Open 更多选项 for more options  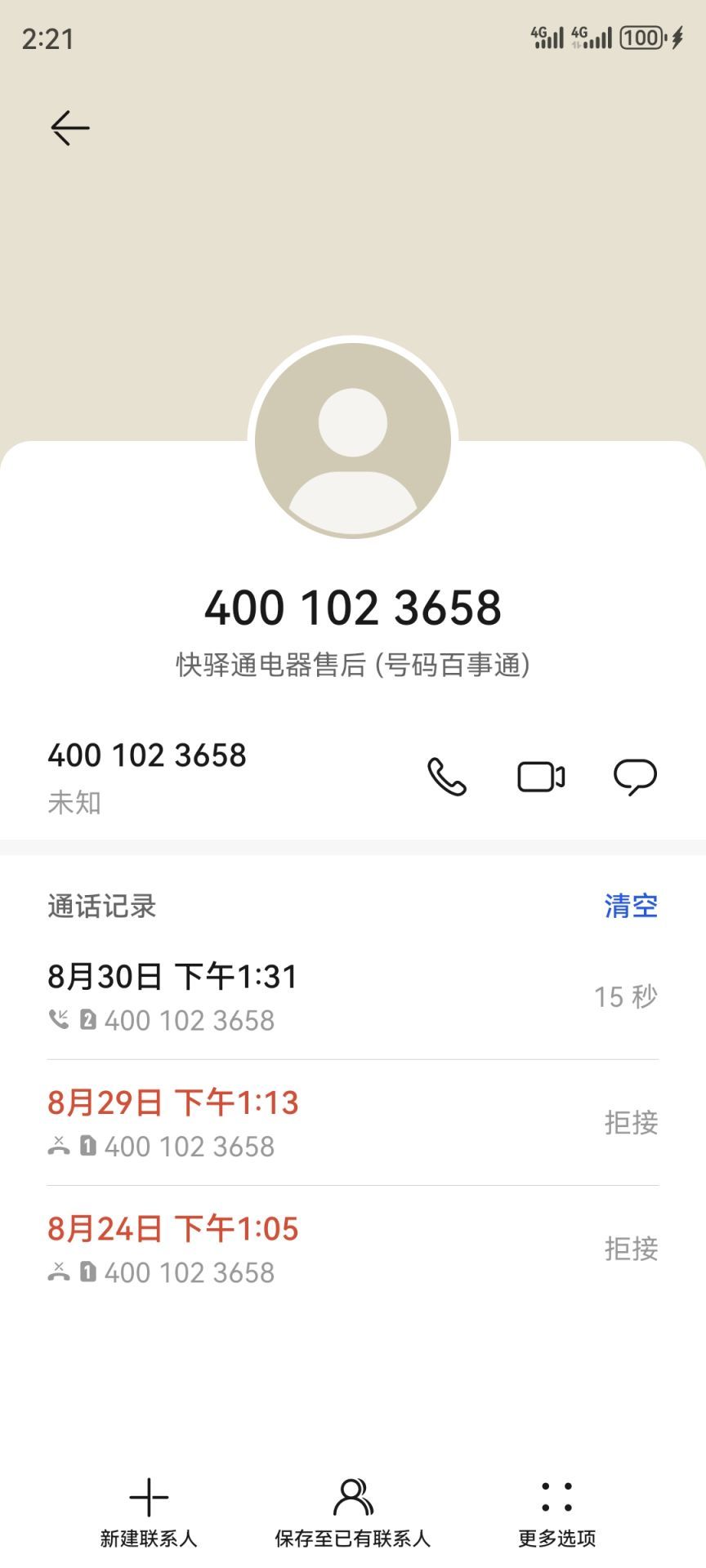[556, 1512]
